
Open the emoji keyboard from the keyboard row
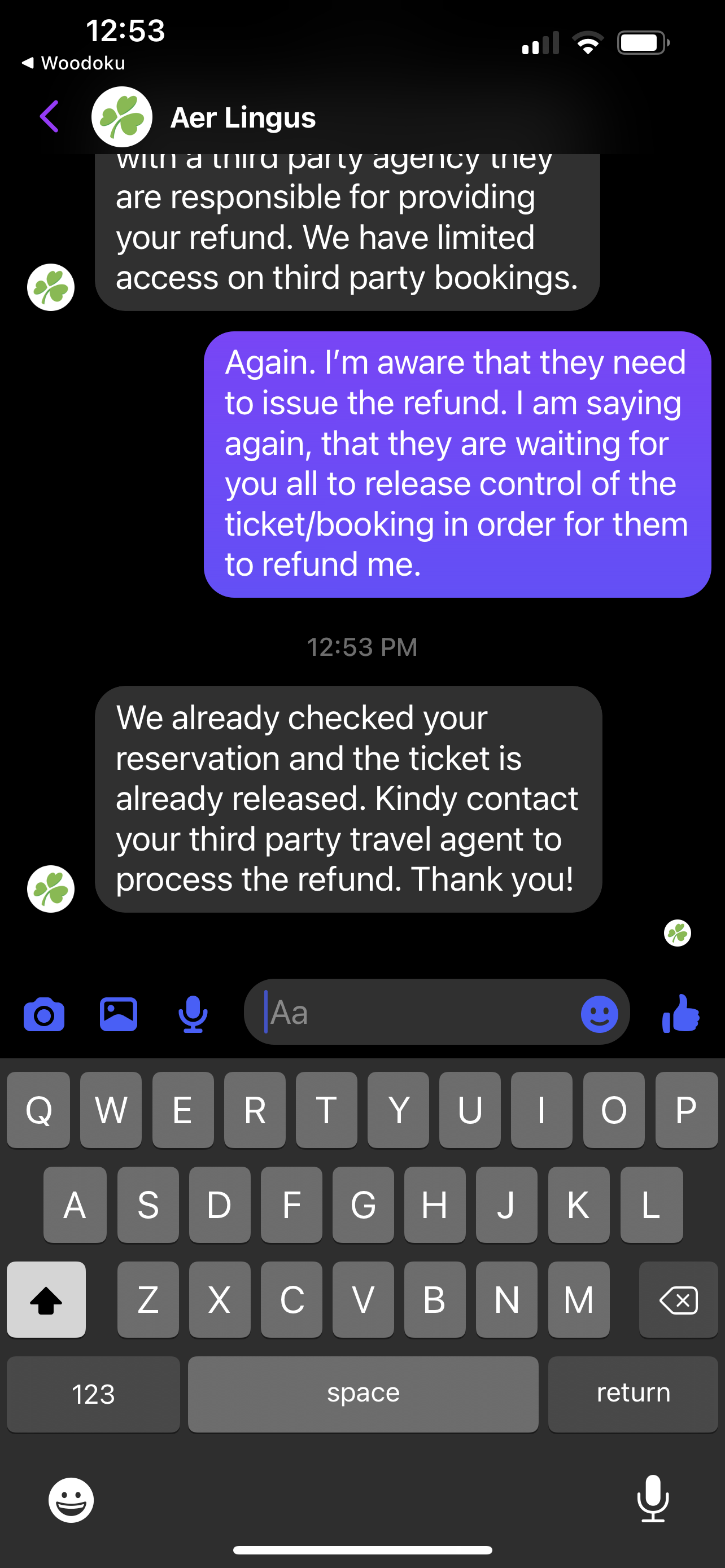pos(70,1499)
